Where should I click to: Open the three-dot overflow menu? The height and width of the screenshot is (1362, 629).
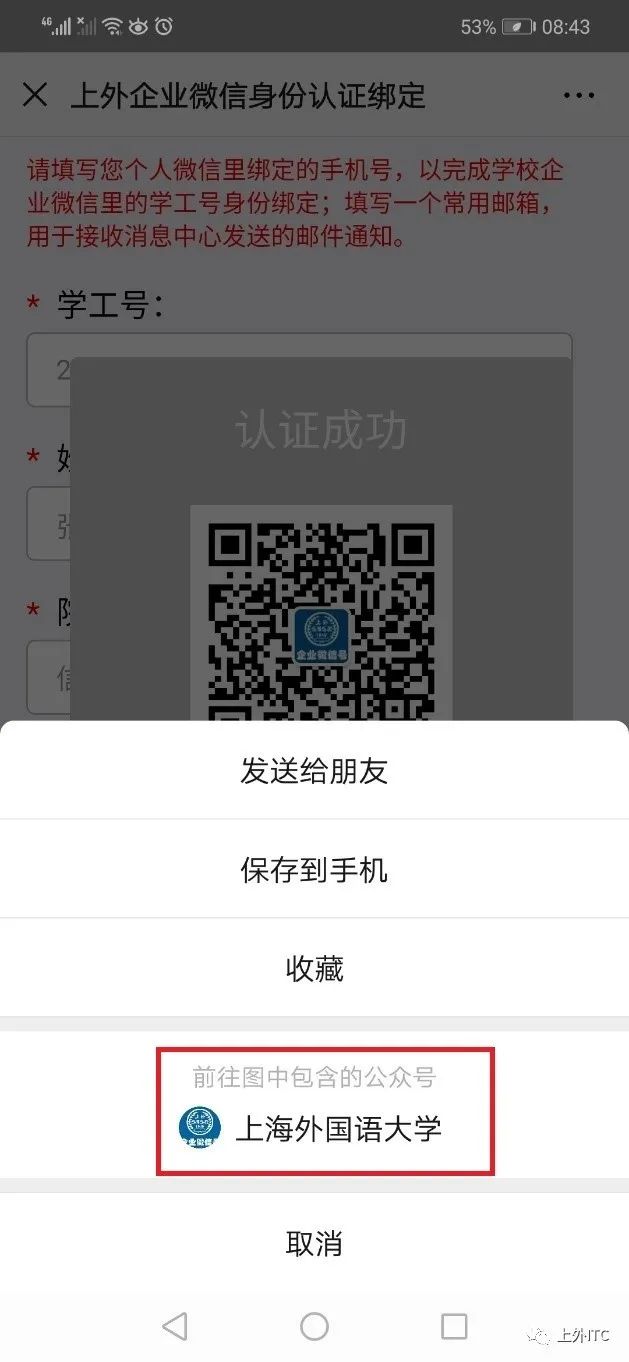point(578,96)
